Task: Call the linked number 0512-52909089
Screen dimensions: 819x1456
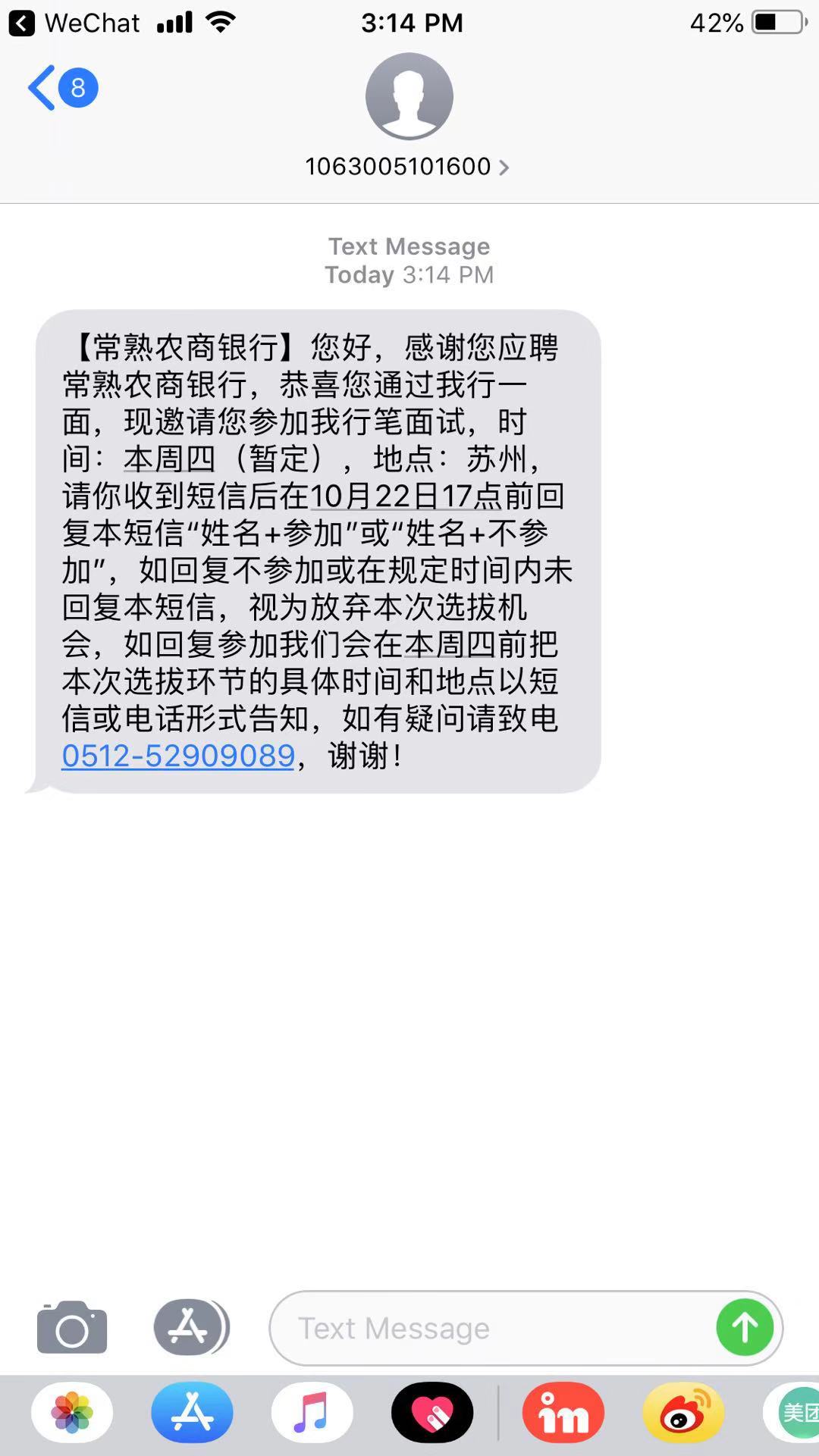Action: [x=178, y=756]
